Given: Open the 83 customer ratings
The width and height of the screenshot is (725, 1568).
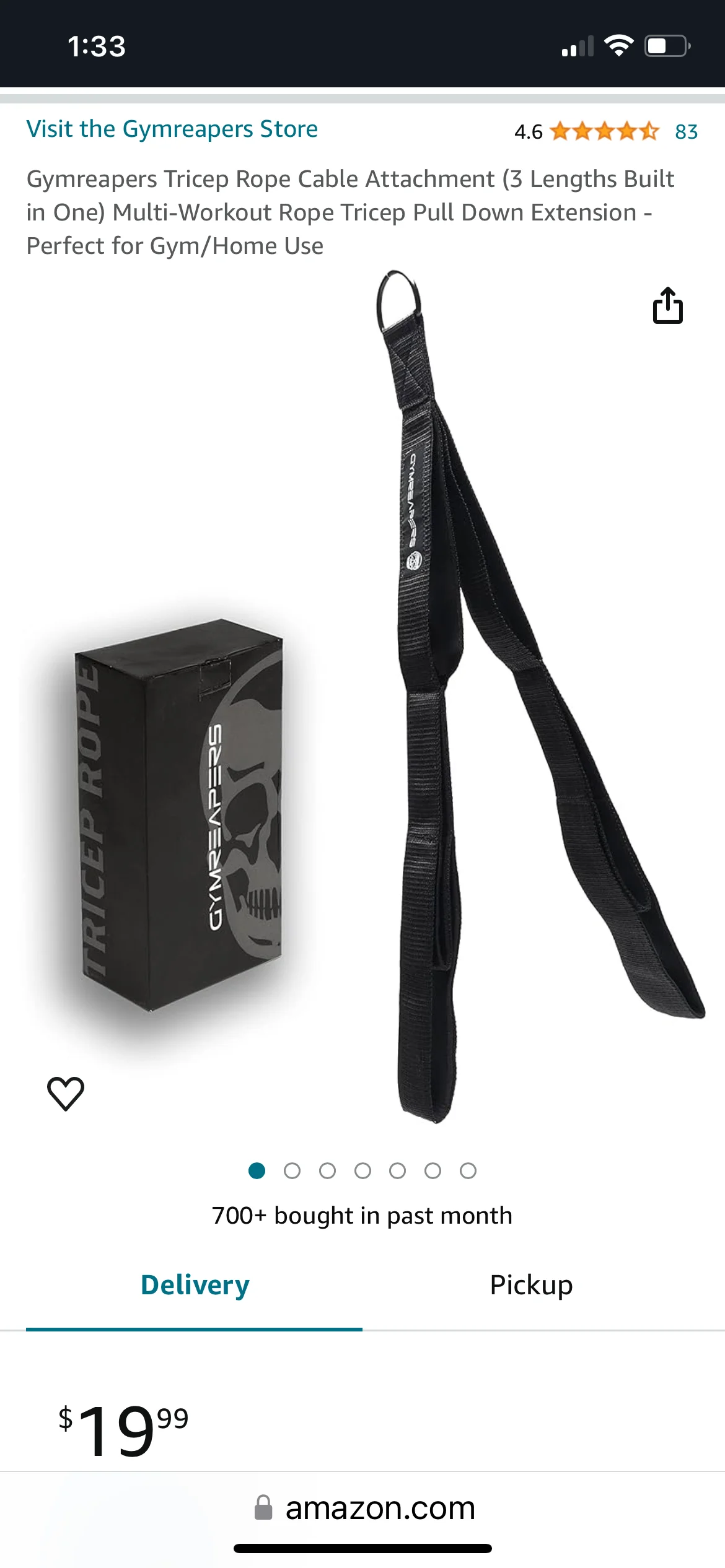Looking at the screenshot, I should tap(686, 132).
